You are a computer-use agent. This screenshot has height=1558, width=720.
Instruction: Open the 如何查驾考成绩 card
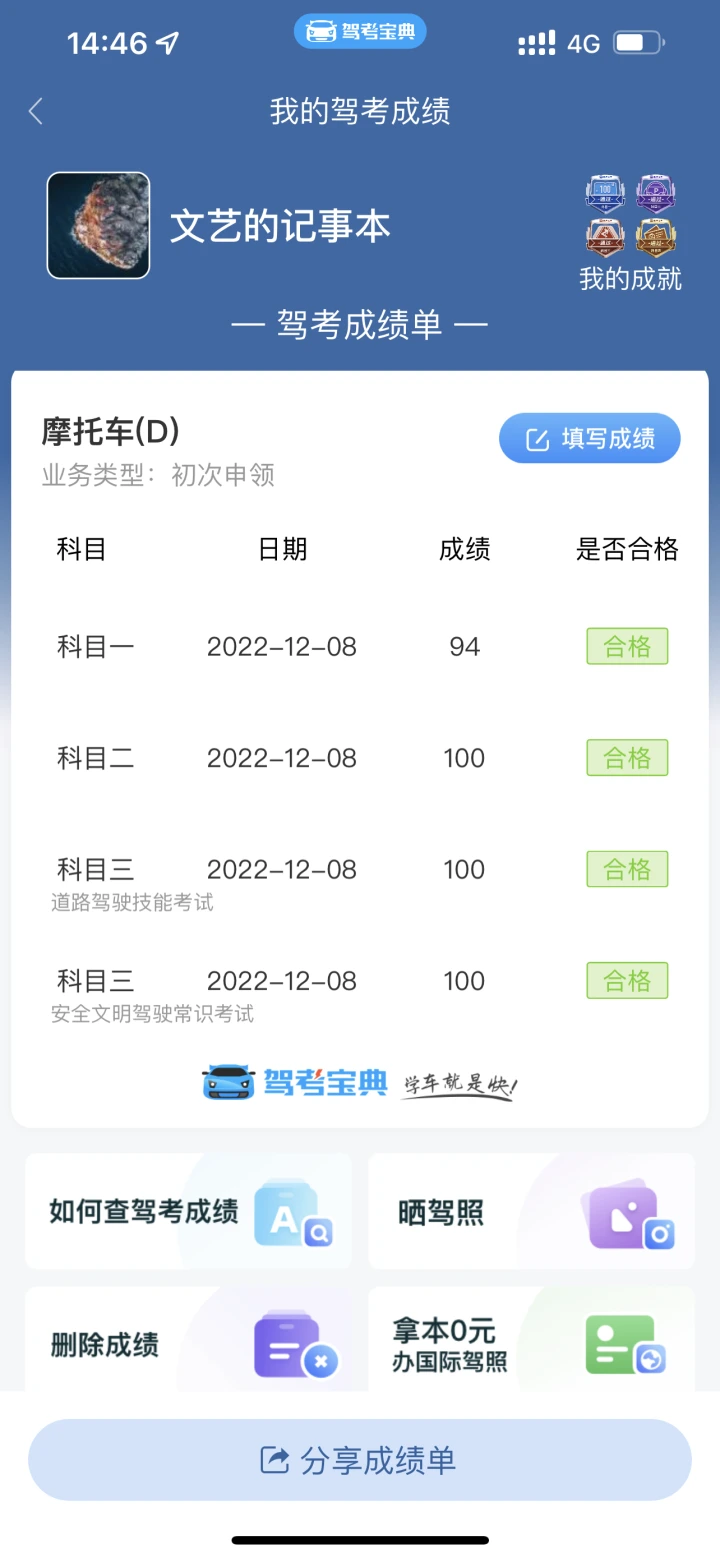(188, 1211)
